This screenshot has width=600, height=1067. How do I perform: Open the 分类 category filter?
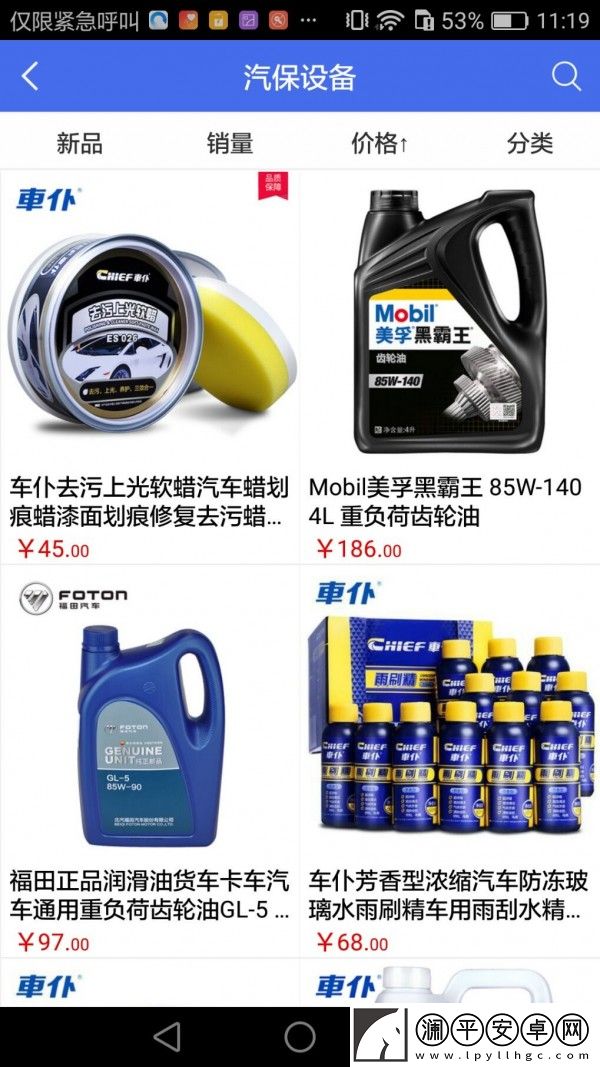point(529,143)
